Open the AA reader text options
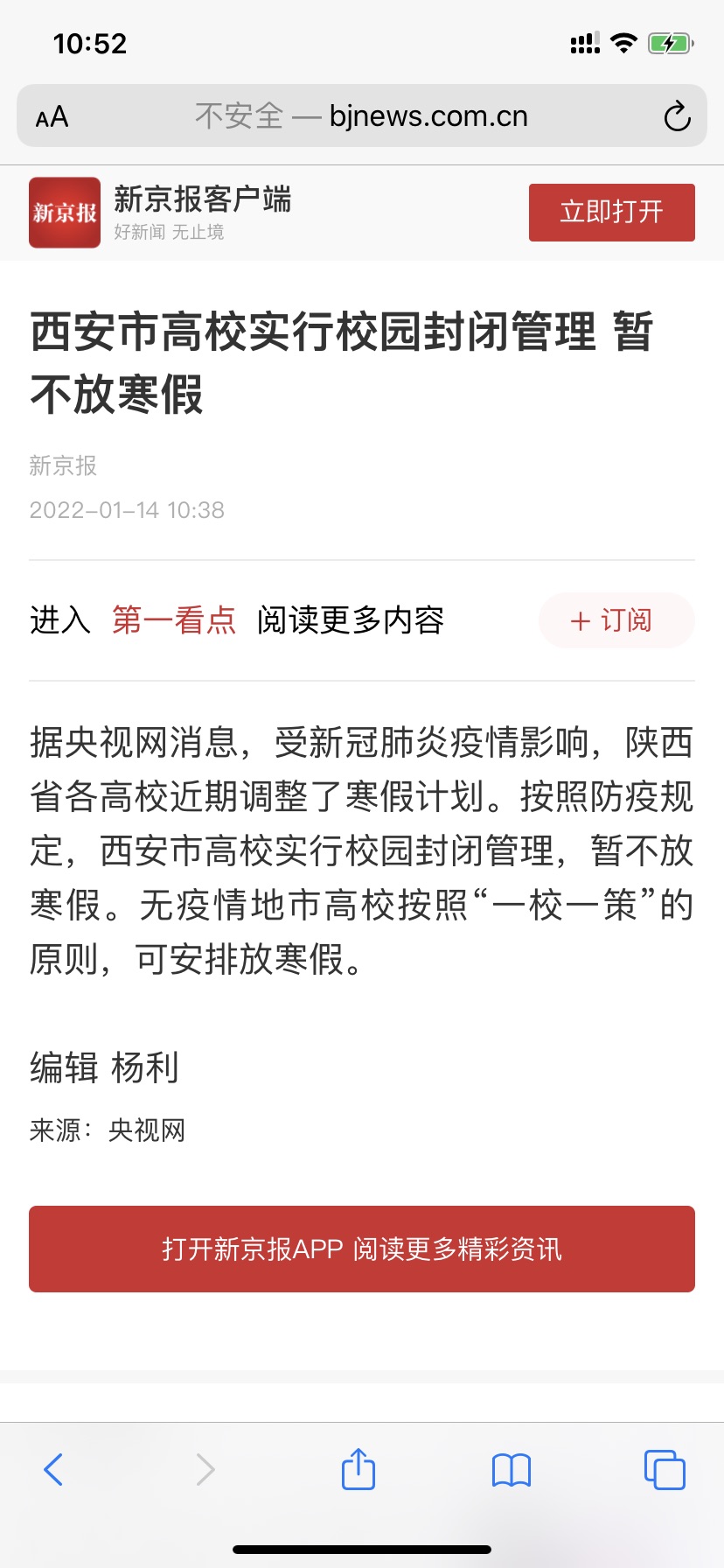724x1568 pixels. click(52, 116)
